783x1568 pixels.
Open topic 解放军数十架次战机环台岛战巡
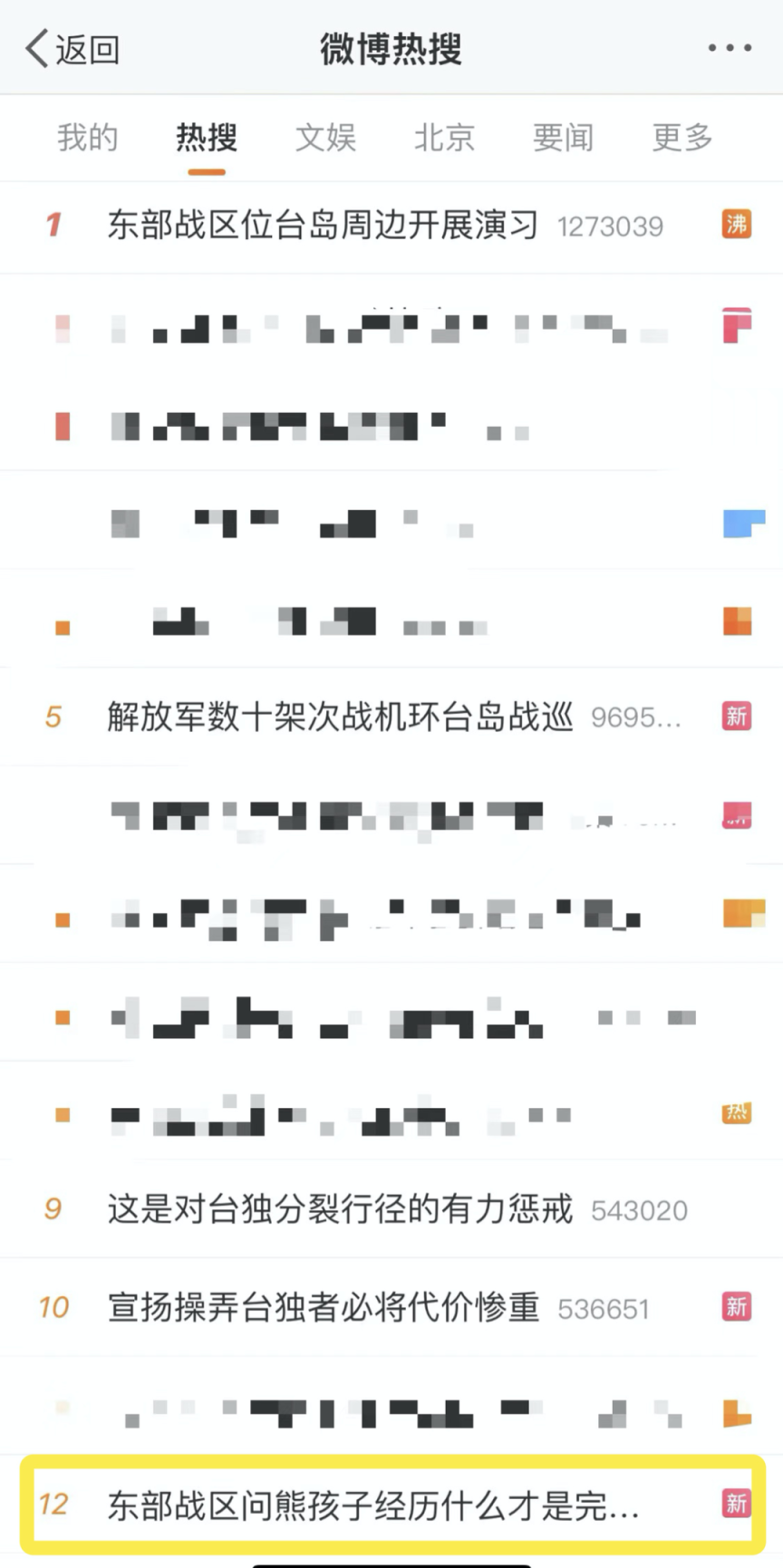pyautogui.click(x=340, y=717)
